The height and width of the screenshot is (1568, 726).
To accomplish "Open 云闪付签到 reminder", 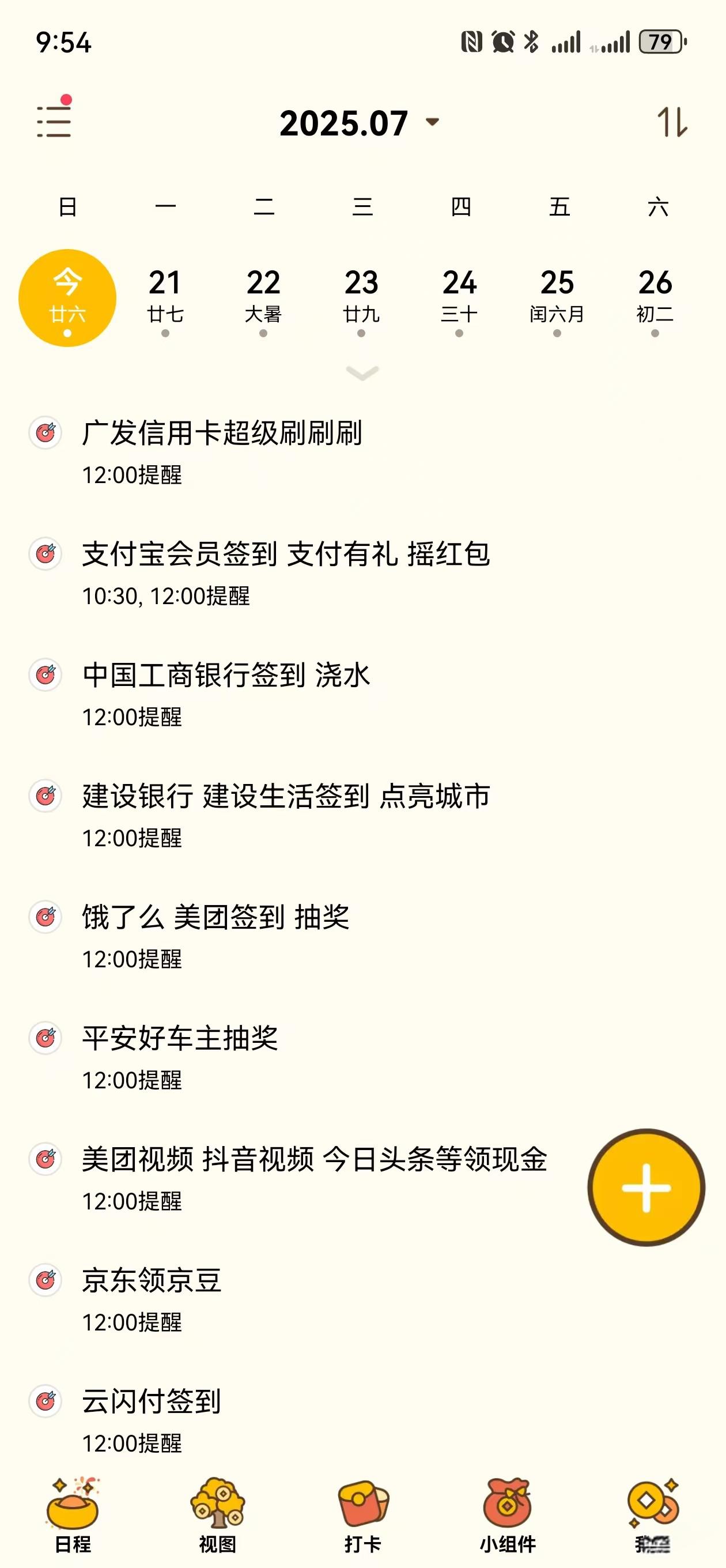I will [151, 1401].
